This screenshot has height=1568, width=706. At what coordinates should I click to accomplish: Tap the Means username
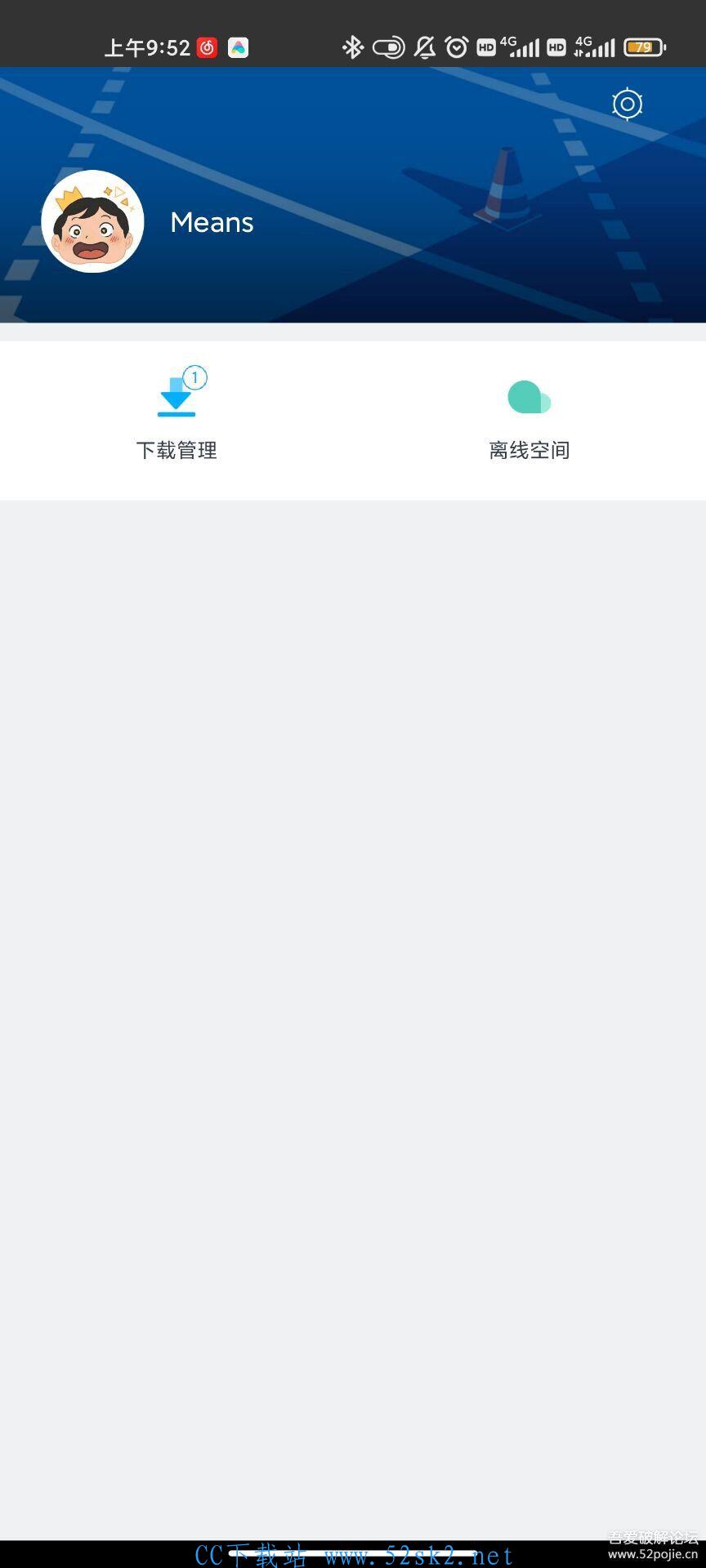pyautogui.click(x=212, y=222)
